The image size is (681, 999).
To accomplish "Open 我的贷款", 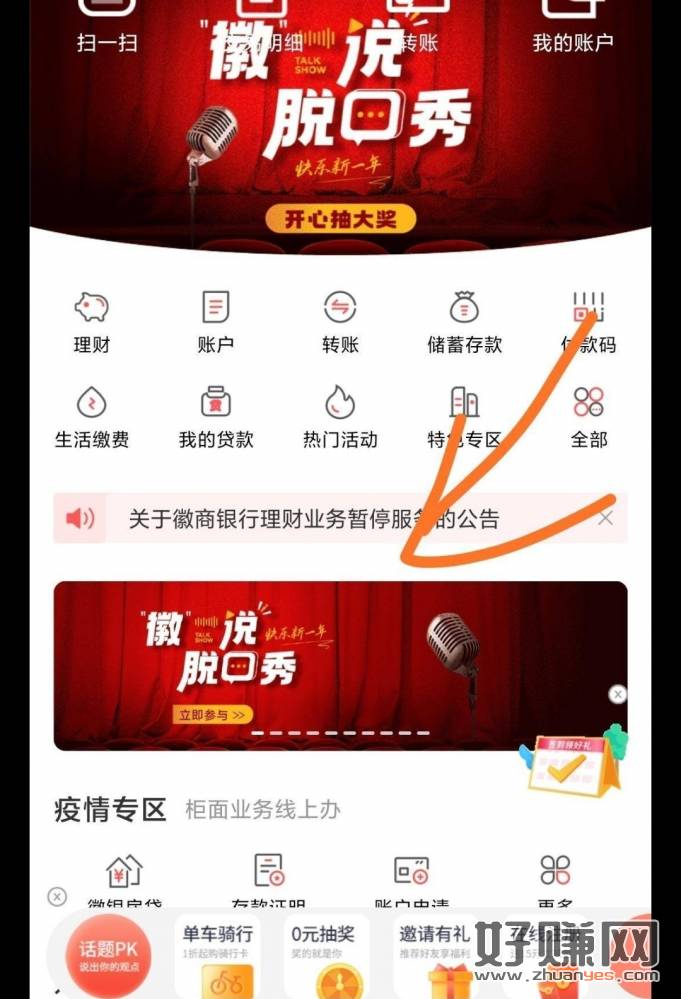I will coord(215,416).
